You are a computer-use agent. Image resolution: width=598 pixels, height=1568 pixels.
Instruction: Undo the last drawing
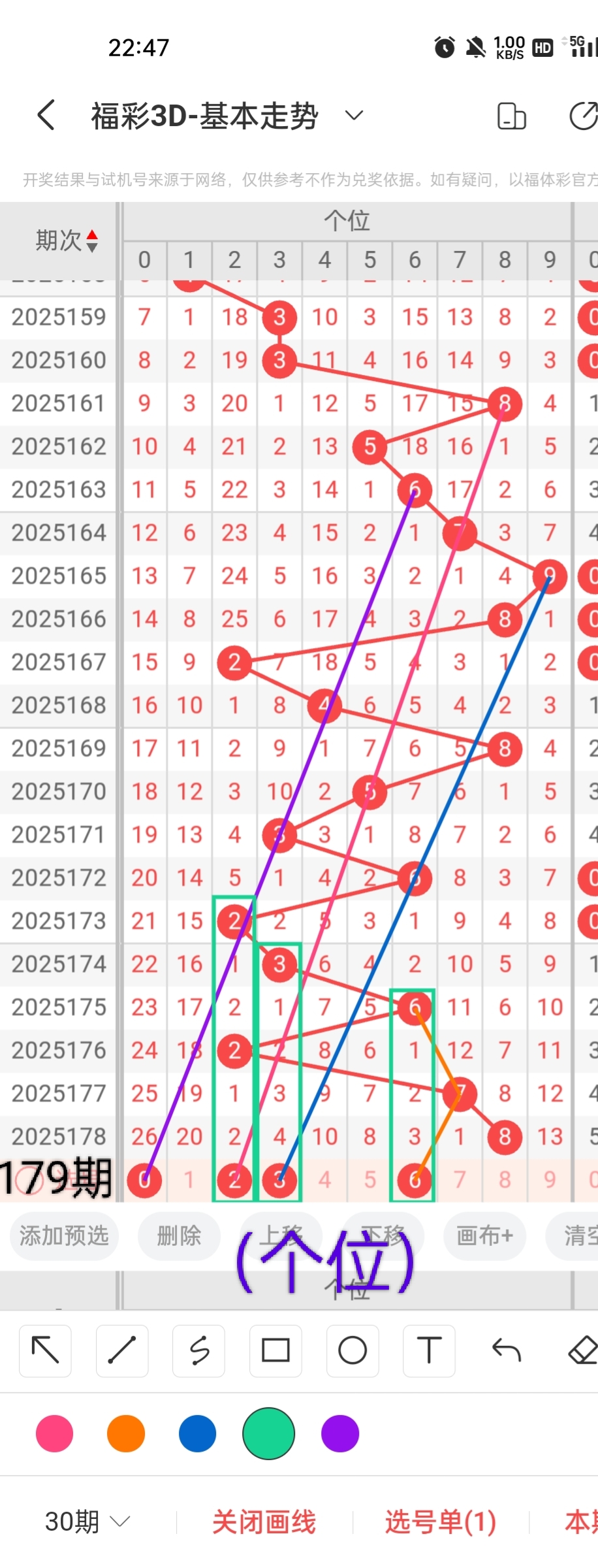[x=506, y=1350]
